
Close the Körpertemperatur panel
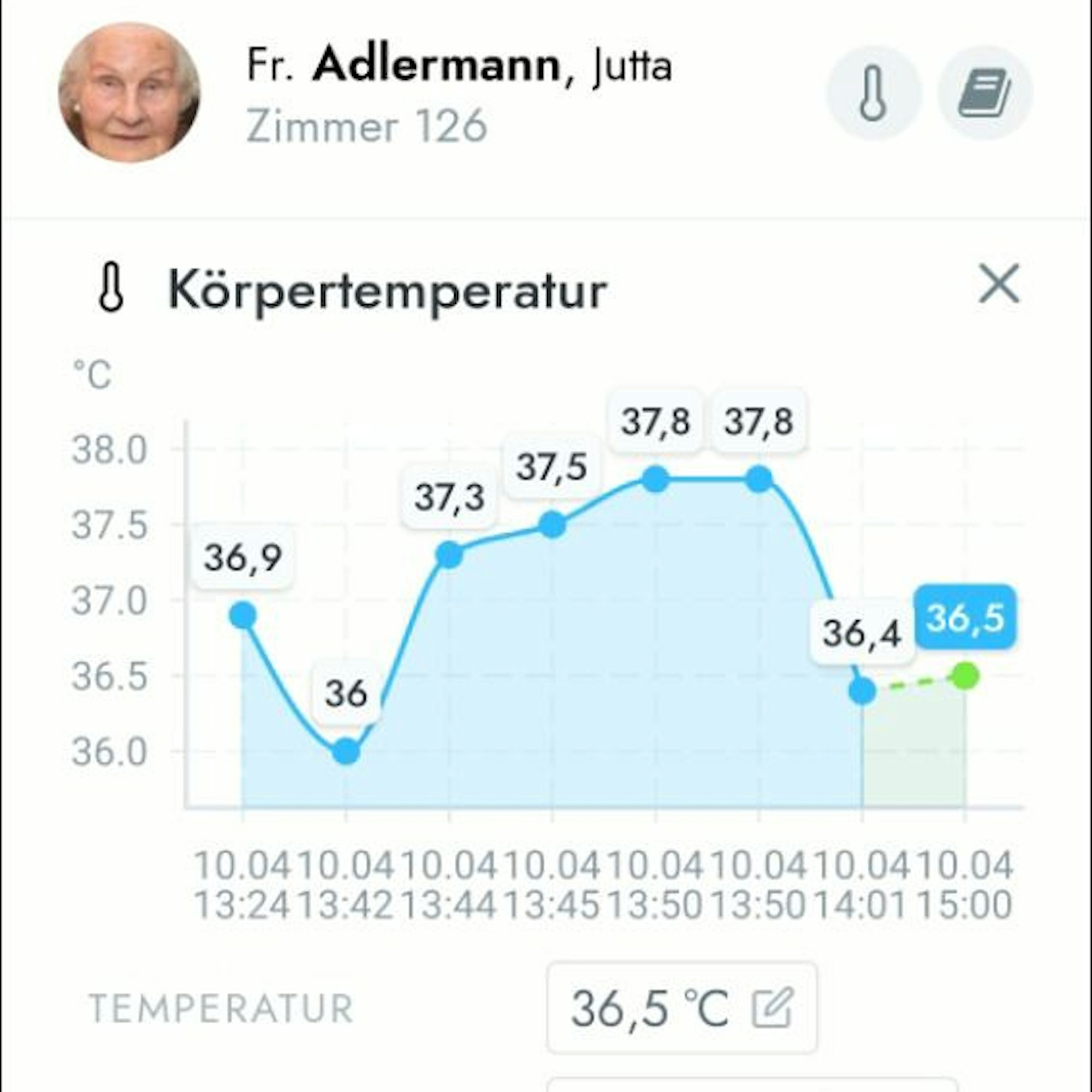pos(999,284)
